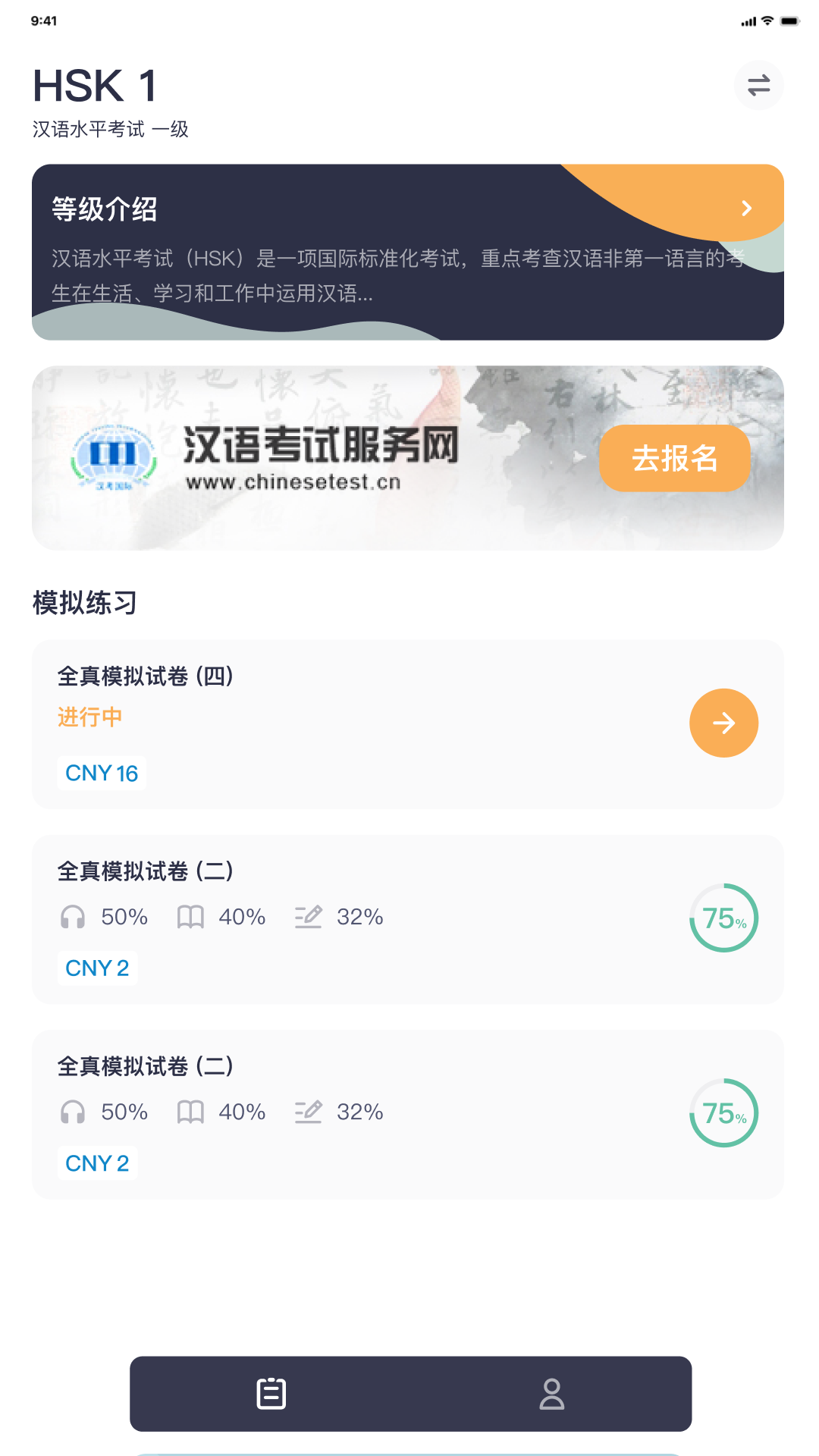The width and height of the screenshot is (819, 1456).
Task: Expand 等级介绍 using the chevron
Action: click(x=748, y=207)
